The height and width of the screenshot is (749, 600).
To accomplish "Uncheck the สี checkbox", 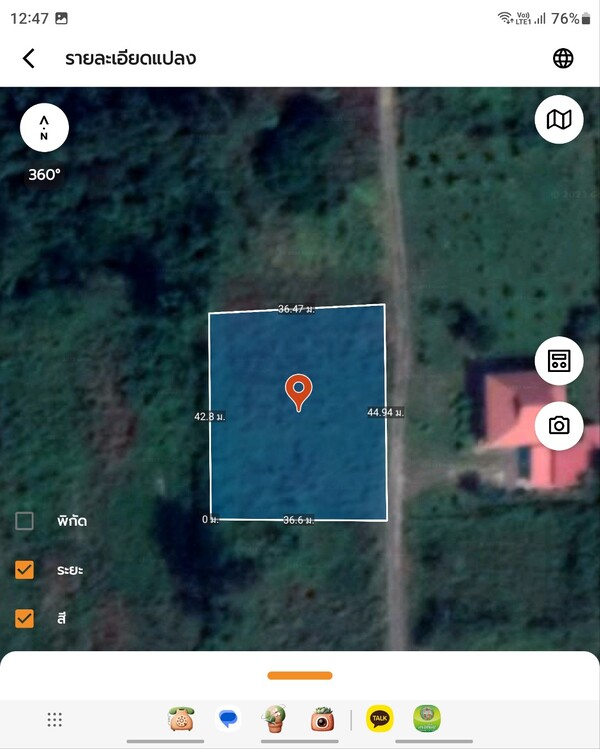I will coord(25,618).
